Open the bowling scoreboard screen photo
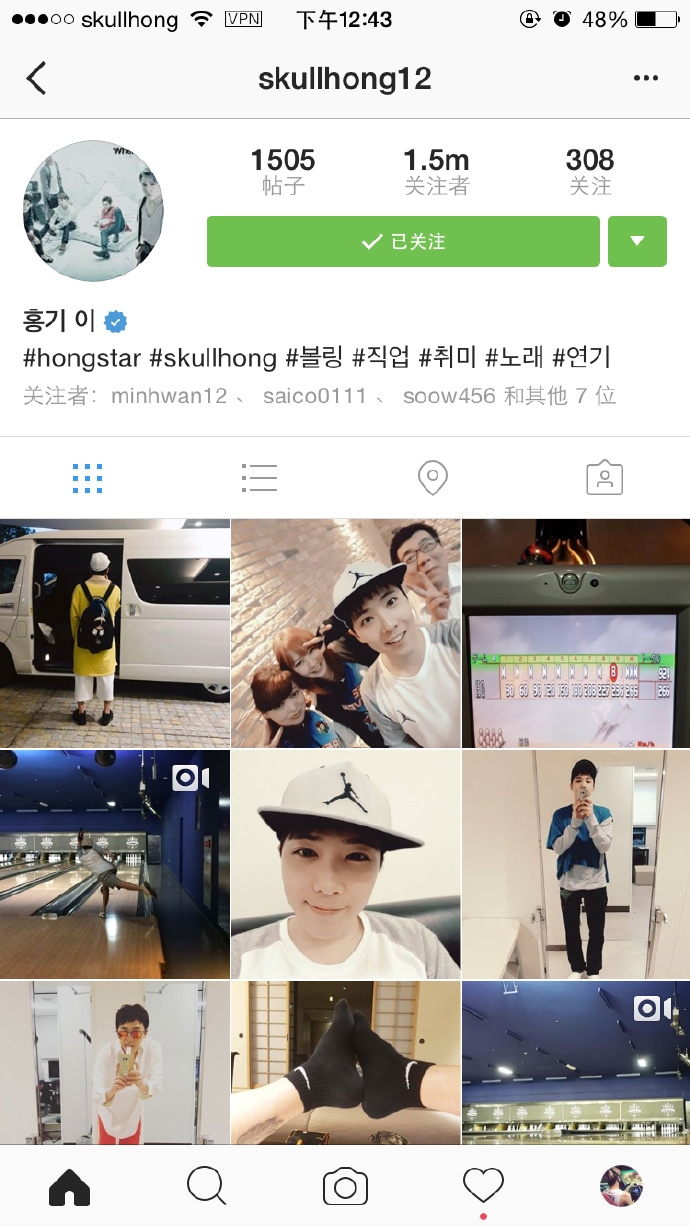This screenshot has width=690, height=1227. tap(576, 632)
